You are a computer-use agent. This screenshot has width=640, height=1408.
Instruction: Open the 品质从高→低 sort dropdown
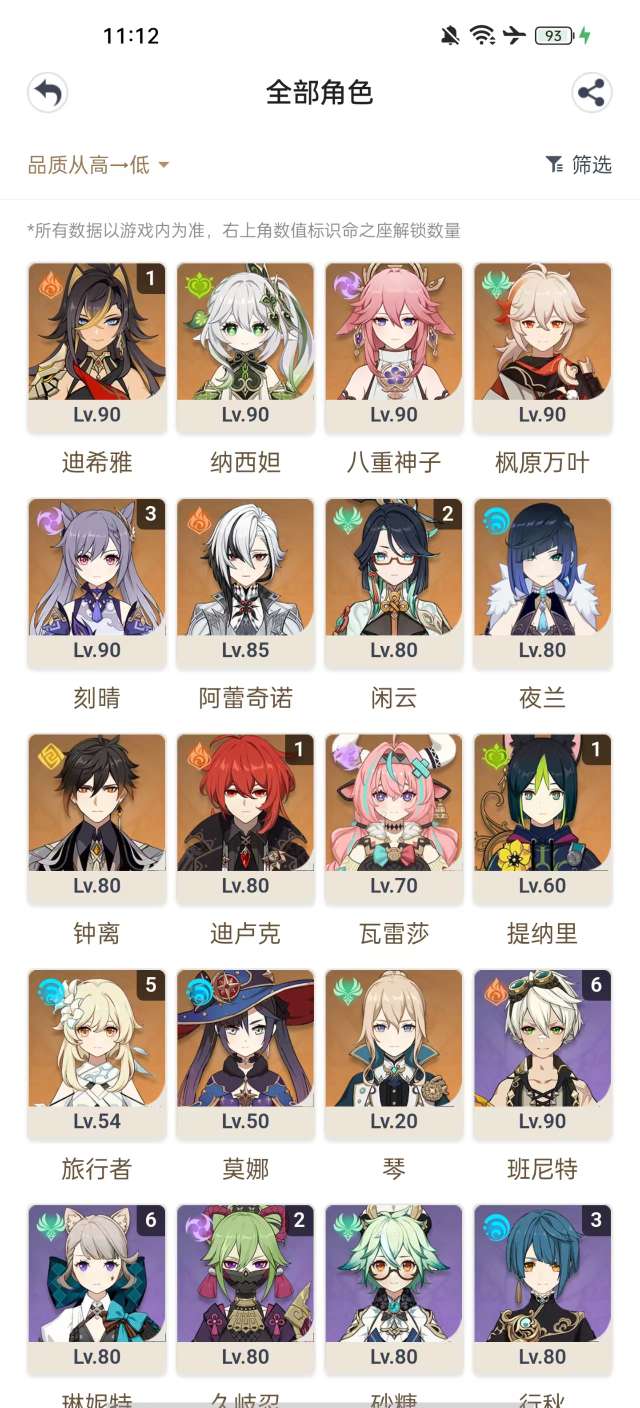(x=98, y=165)
